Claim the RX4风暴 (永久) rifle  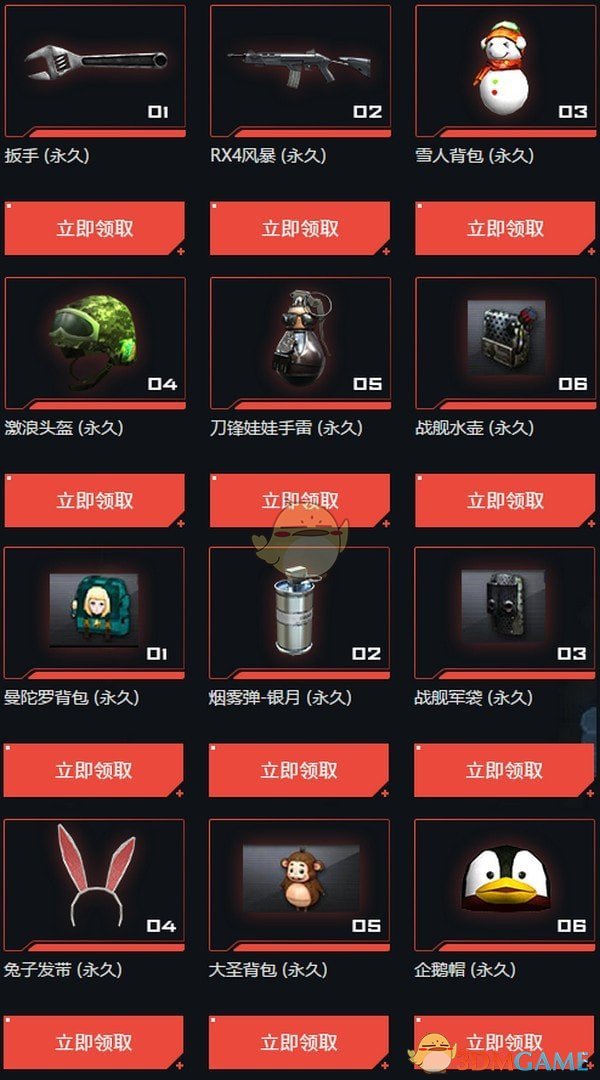[300, 228]
